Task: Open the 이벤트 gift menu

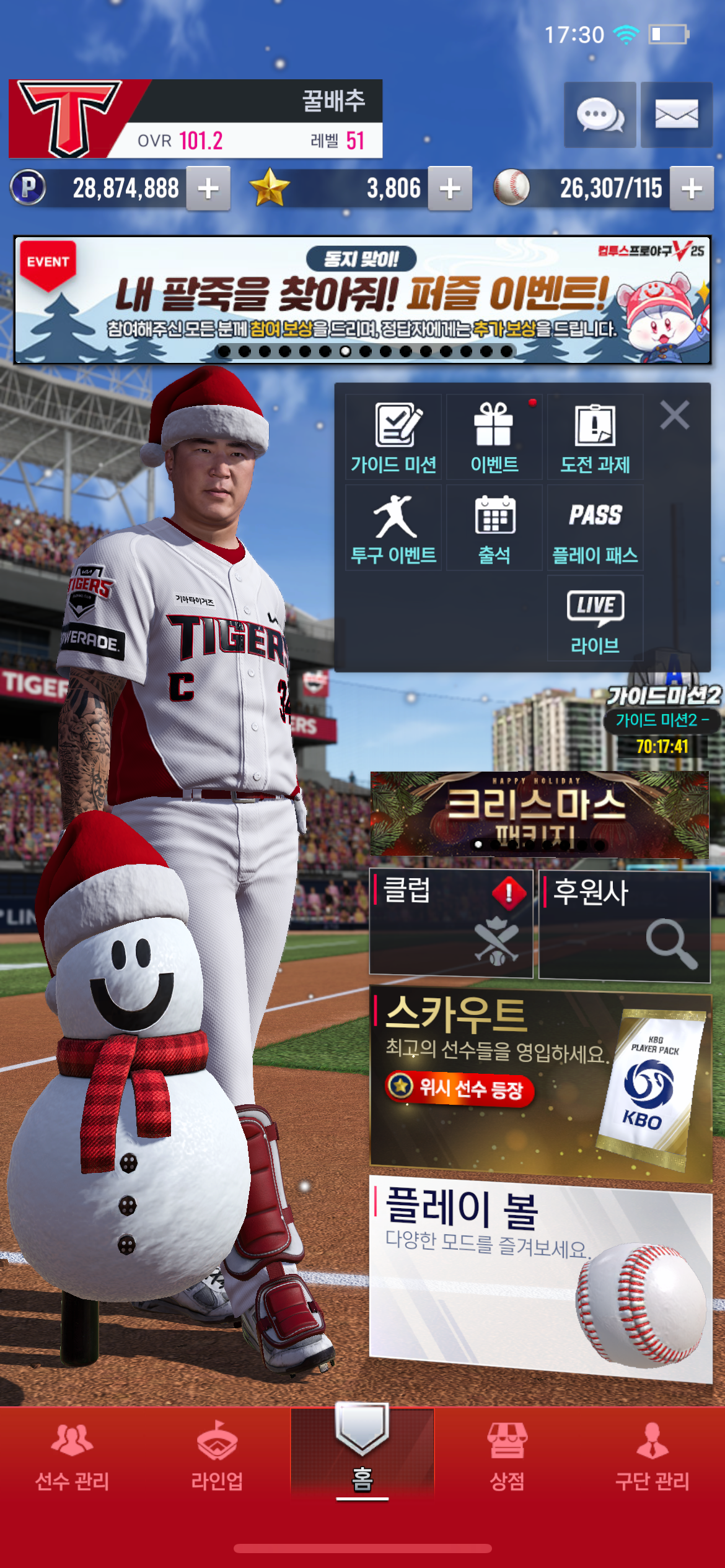Action: (494, 437)
